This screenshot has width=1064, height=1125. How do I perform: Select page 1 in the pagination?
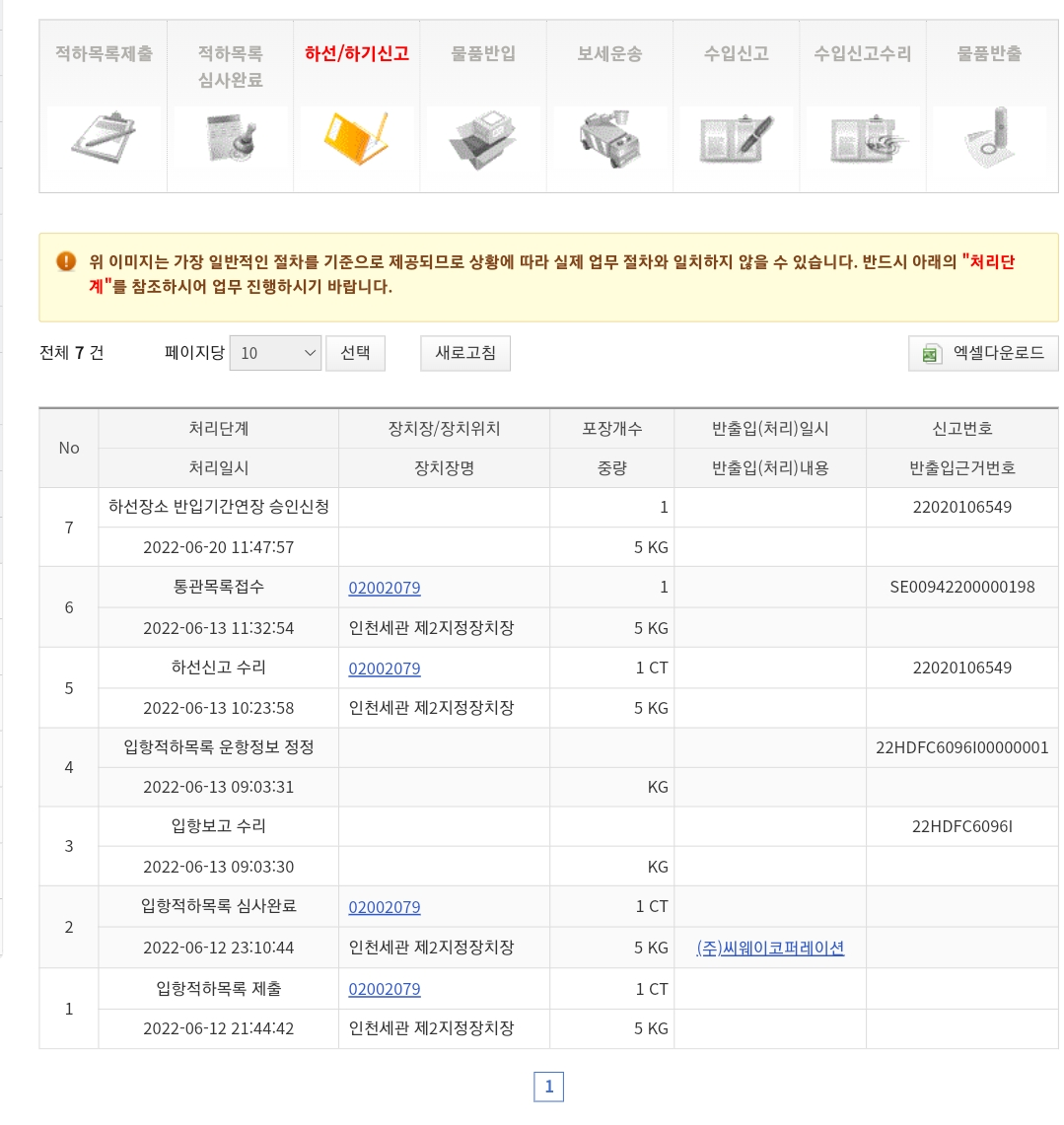tap(549, 1087)
